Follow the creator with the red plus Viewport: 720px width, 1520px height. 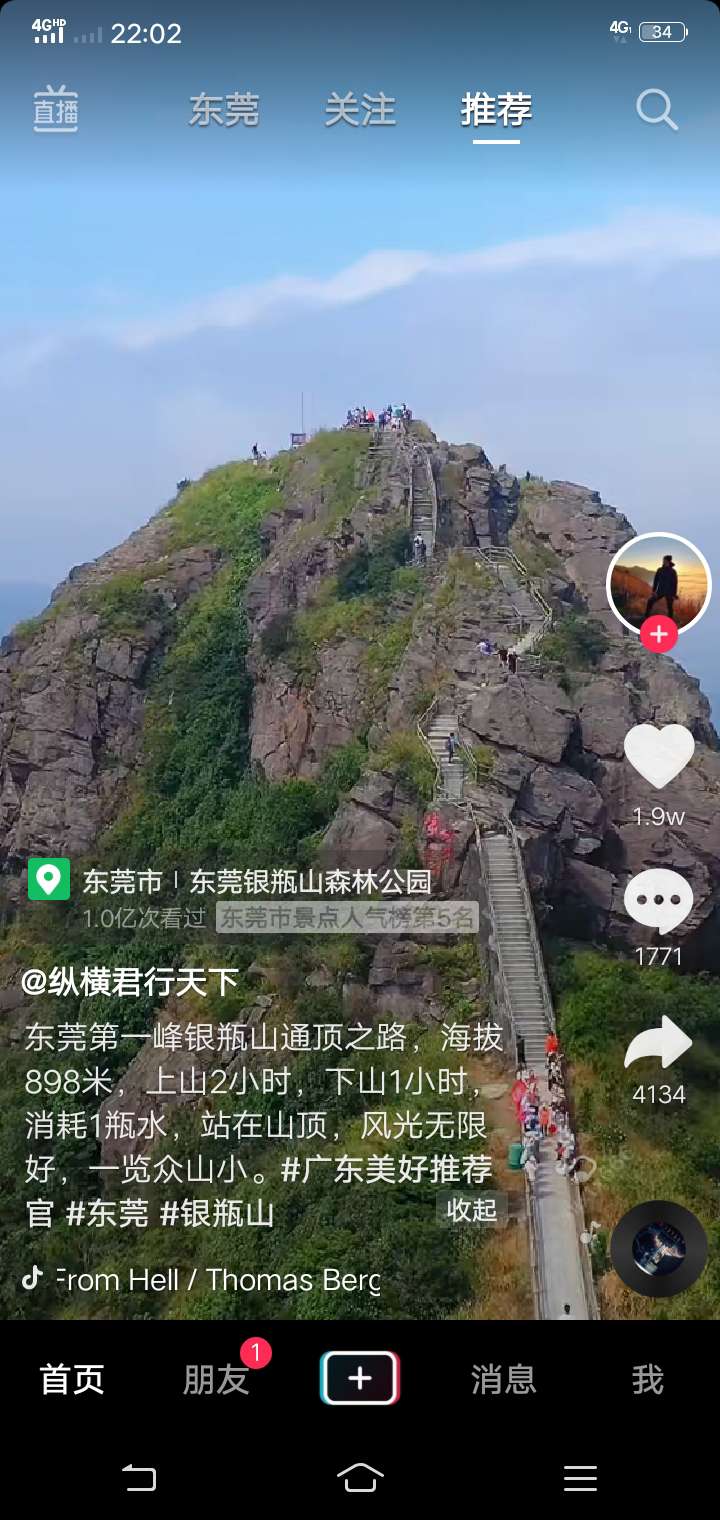click(x=658, y=634)
